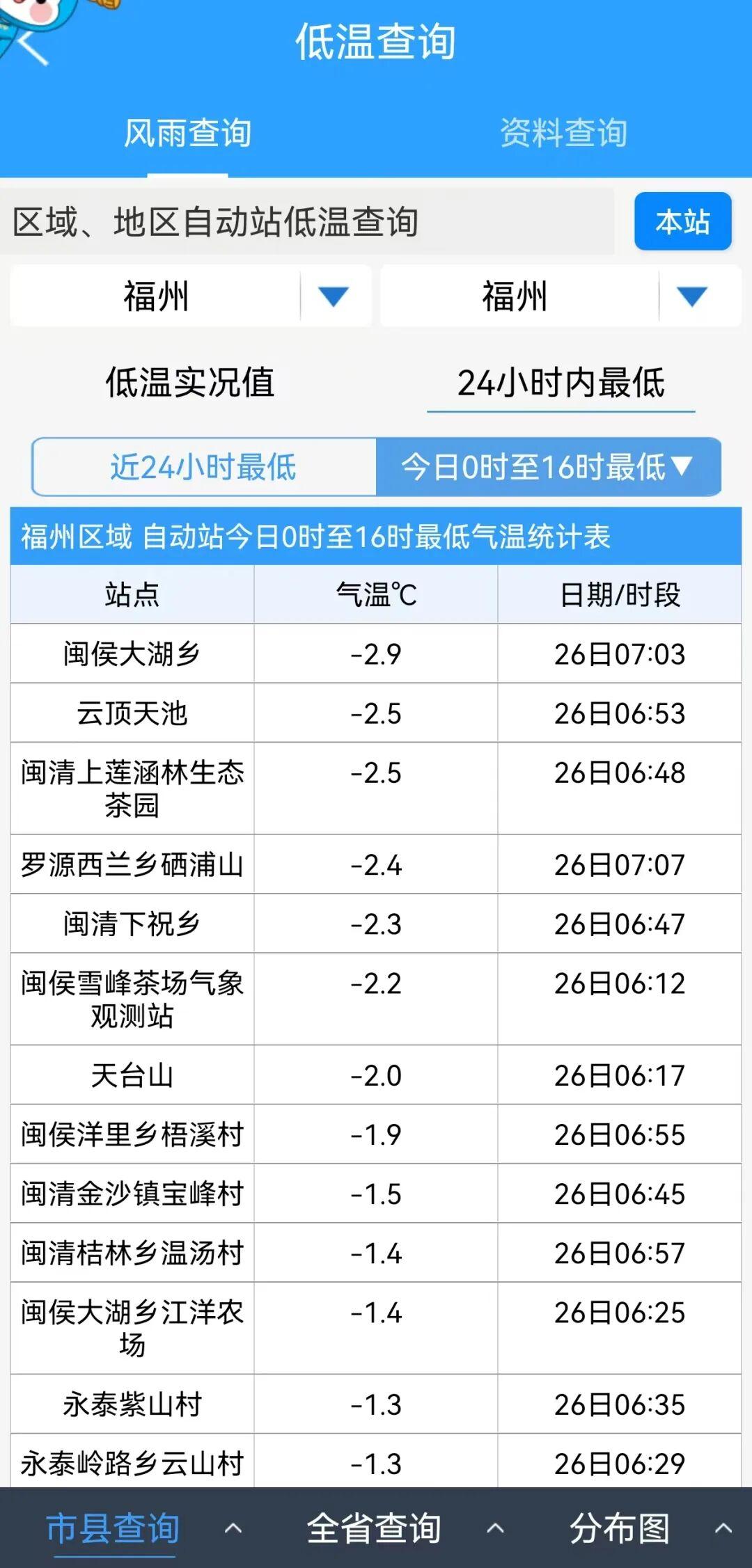Switch to the 资料查询 tab
The image size is (752, 1568).
pos(564,134)
